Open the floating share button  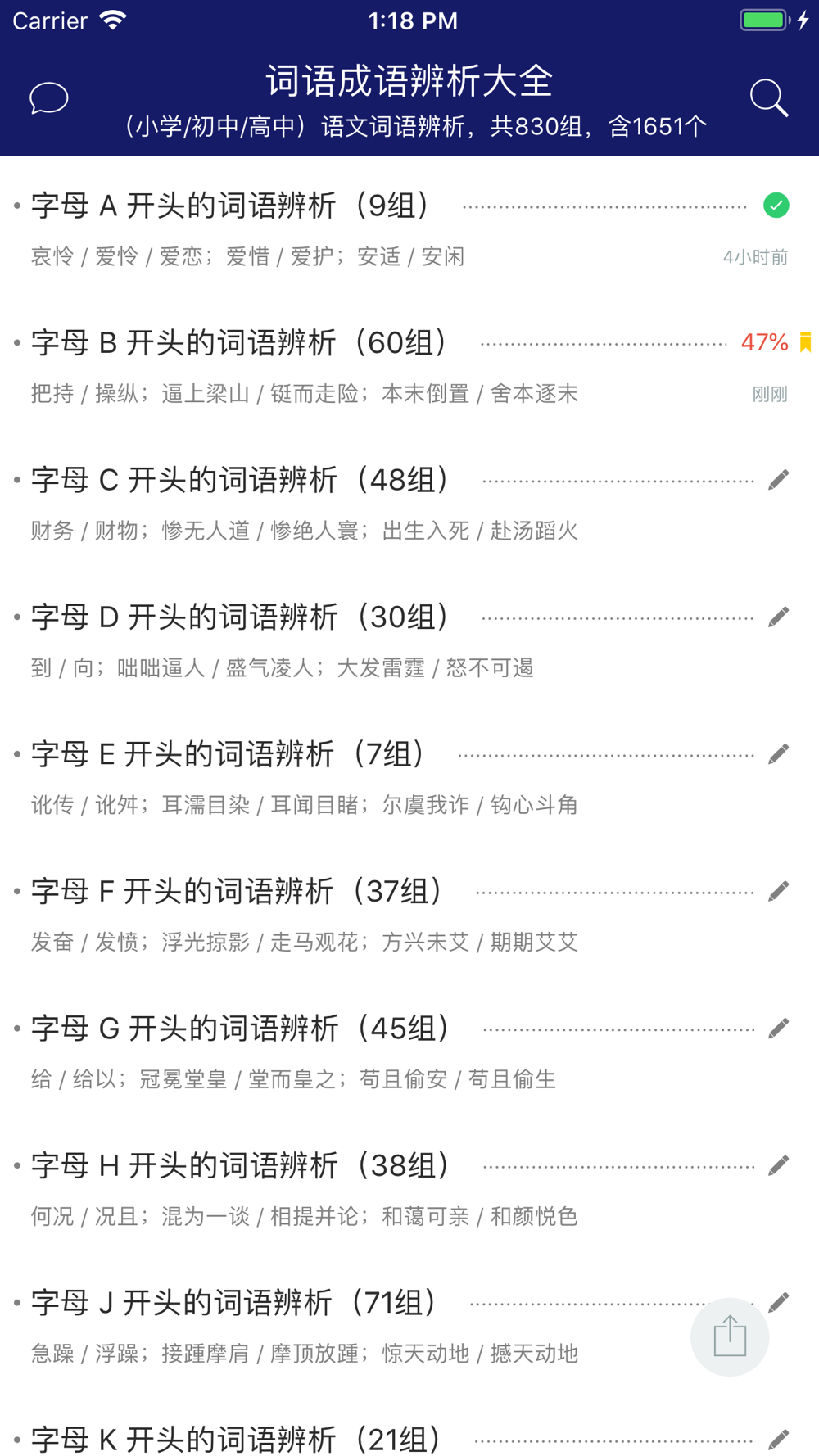pos(730,1336)
